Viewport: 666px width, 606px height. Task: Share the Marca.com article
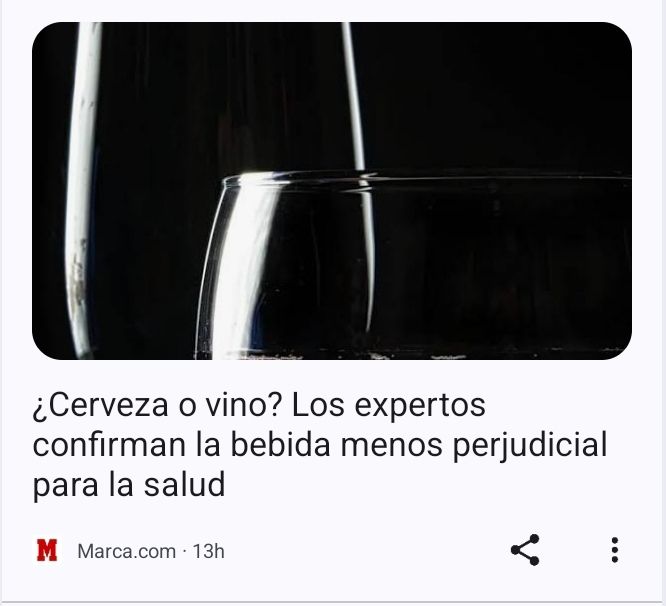point(525,550)
